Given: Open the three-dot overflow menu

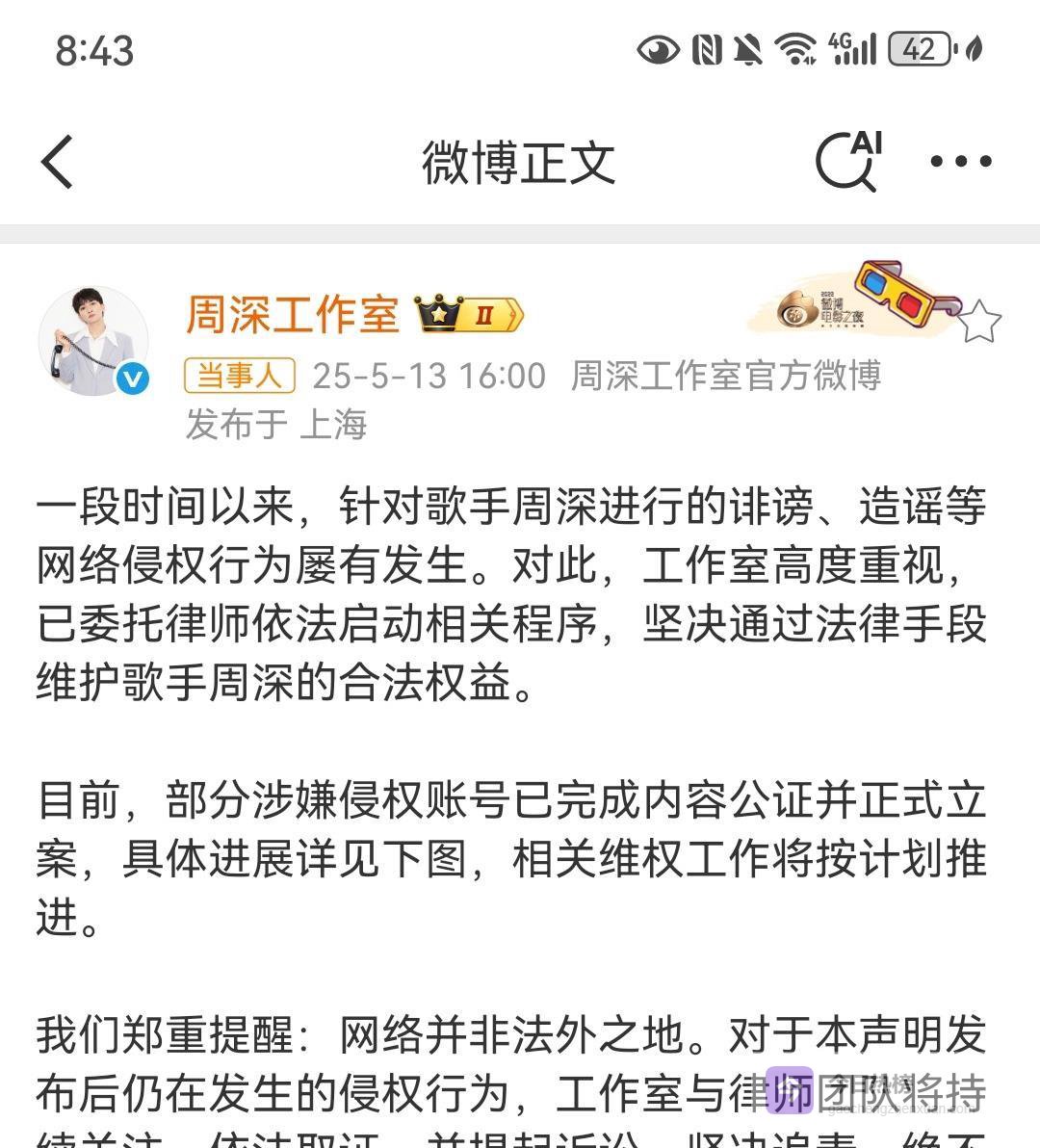Looking at the screenshot, I should 960,162.
